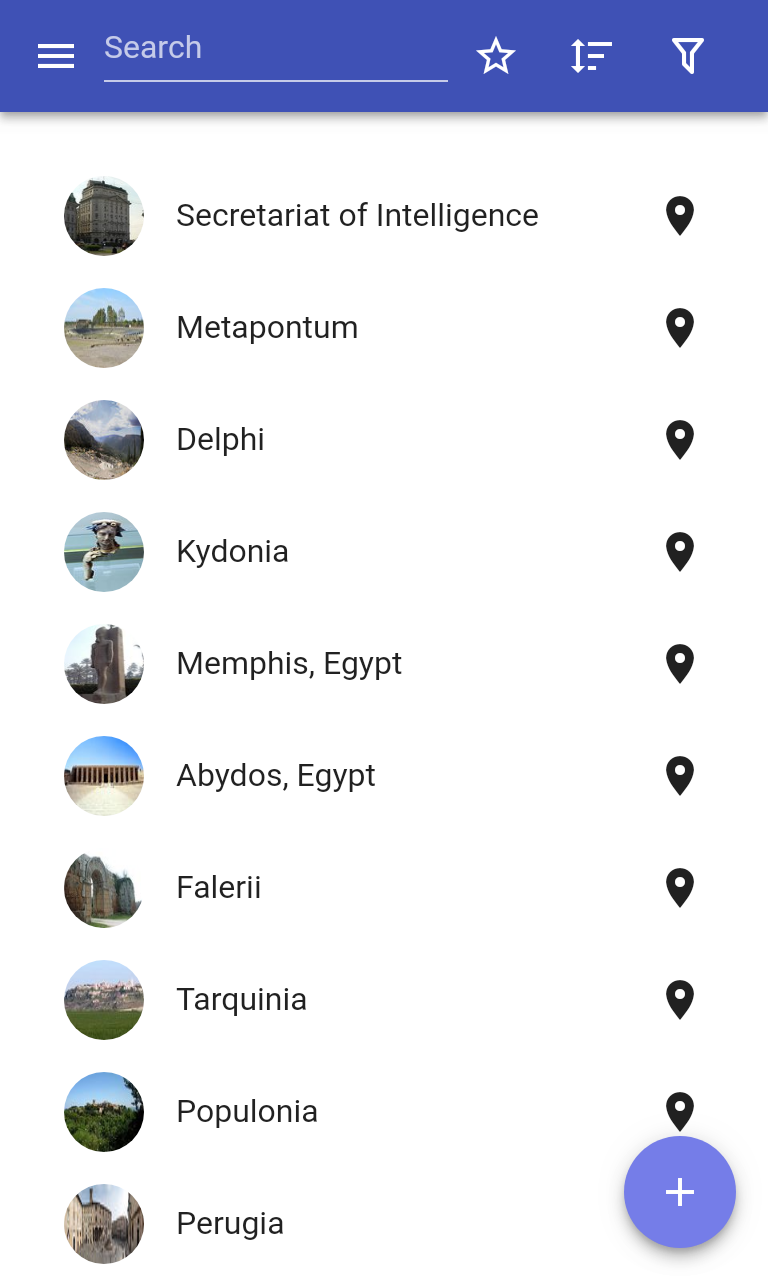
Task: Show Abydos, Egypt on the map
Action: [680, 776]
